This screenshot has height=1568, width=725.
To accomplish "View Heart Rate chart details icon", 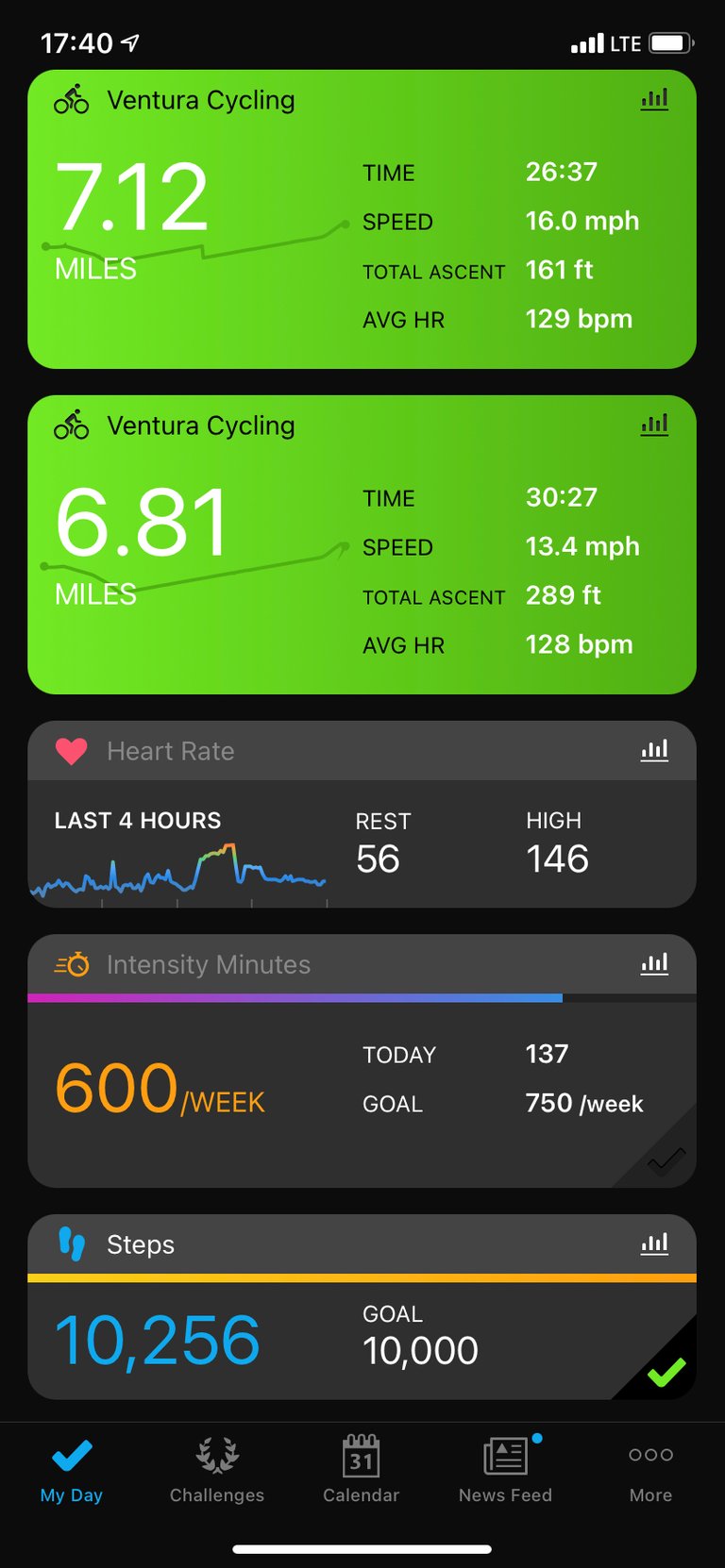I will [654, 750].
